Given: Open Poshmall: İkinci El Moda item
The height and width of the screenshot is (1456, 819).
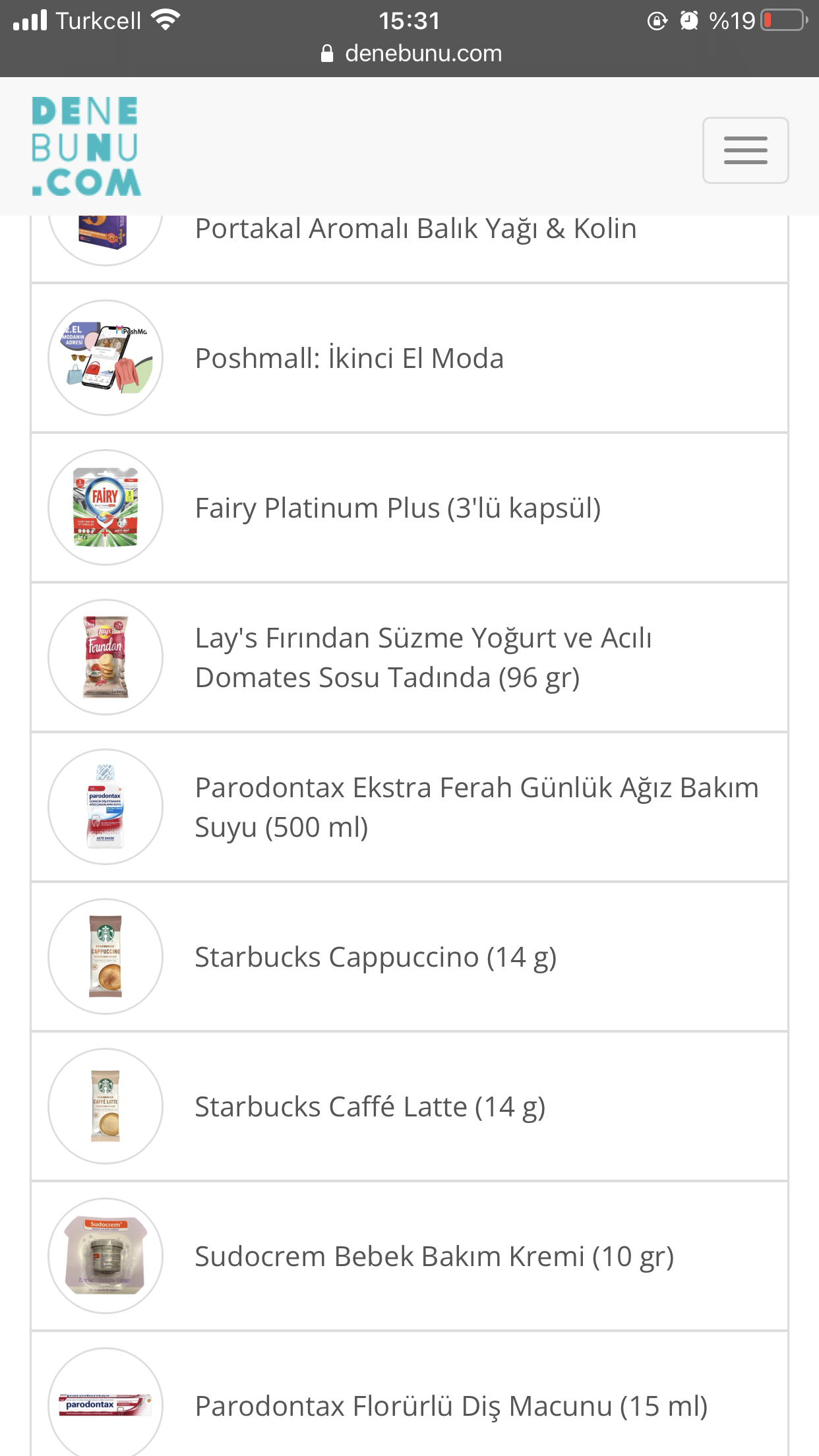Looking at the screenshot, I should [409, 358].
